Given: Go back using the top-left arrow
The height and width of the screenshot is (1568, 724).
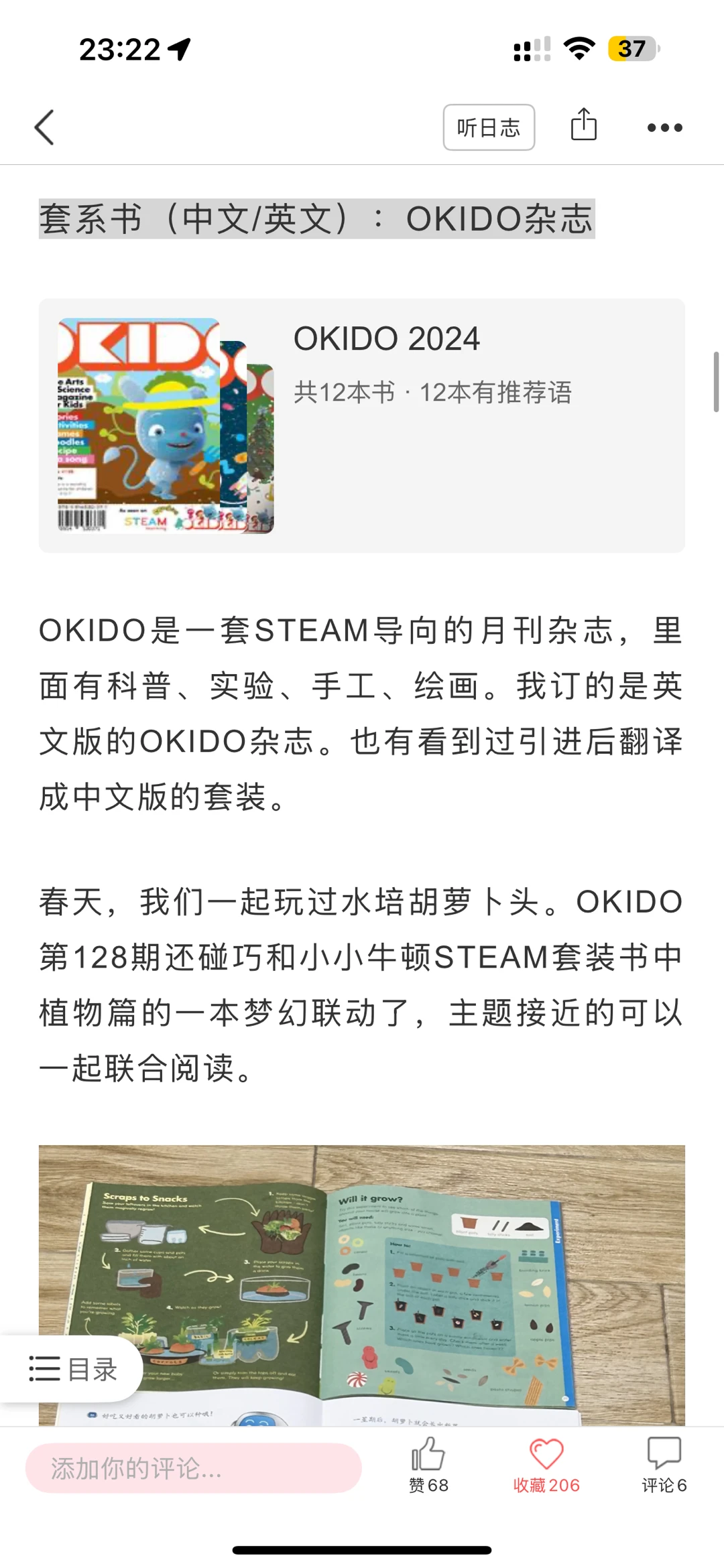Looking at the screenshot, I should pos(44,127).
